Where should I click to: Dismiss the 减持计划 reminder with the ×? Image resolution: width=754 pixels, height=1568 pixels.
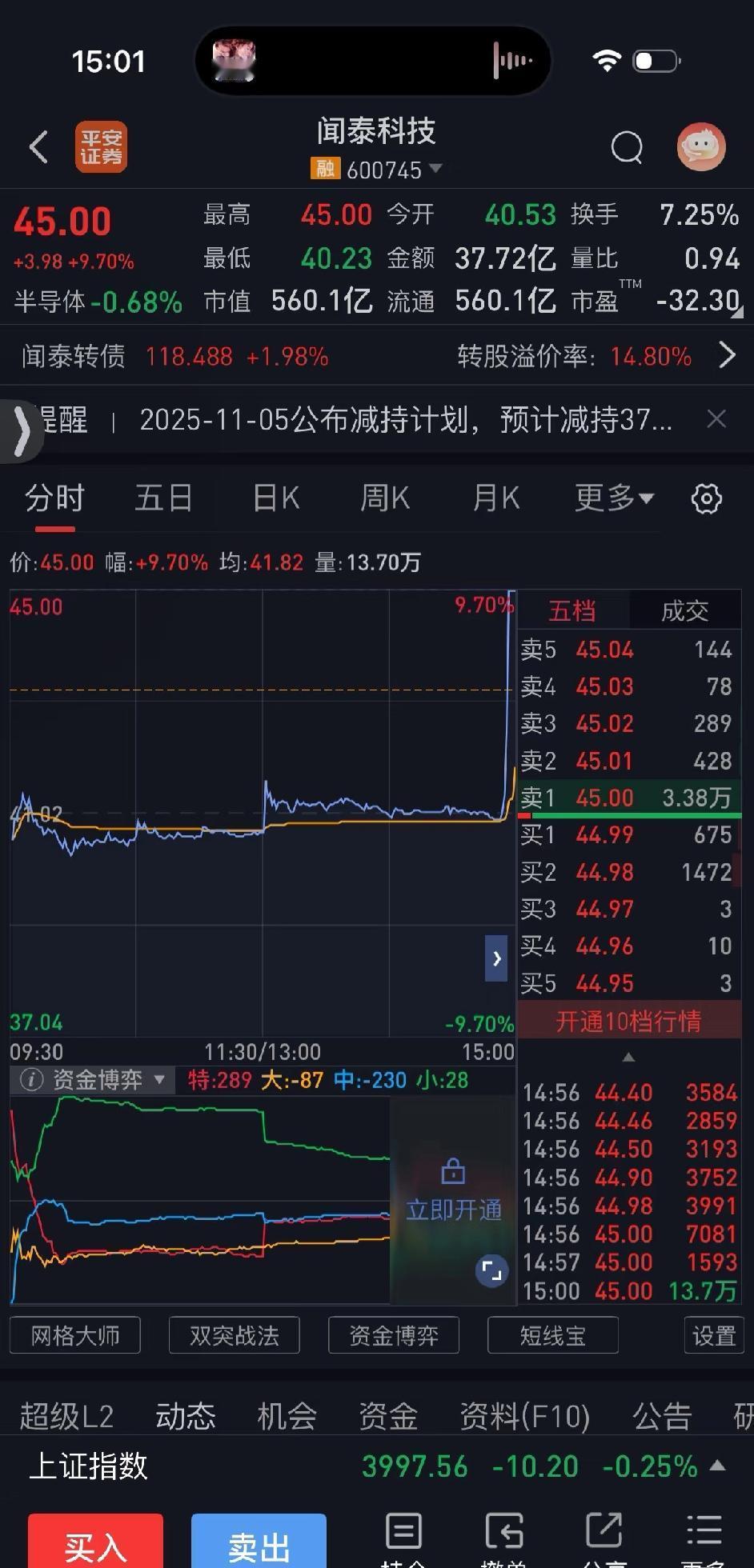pos(716,419)
